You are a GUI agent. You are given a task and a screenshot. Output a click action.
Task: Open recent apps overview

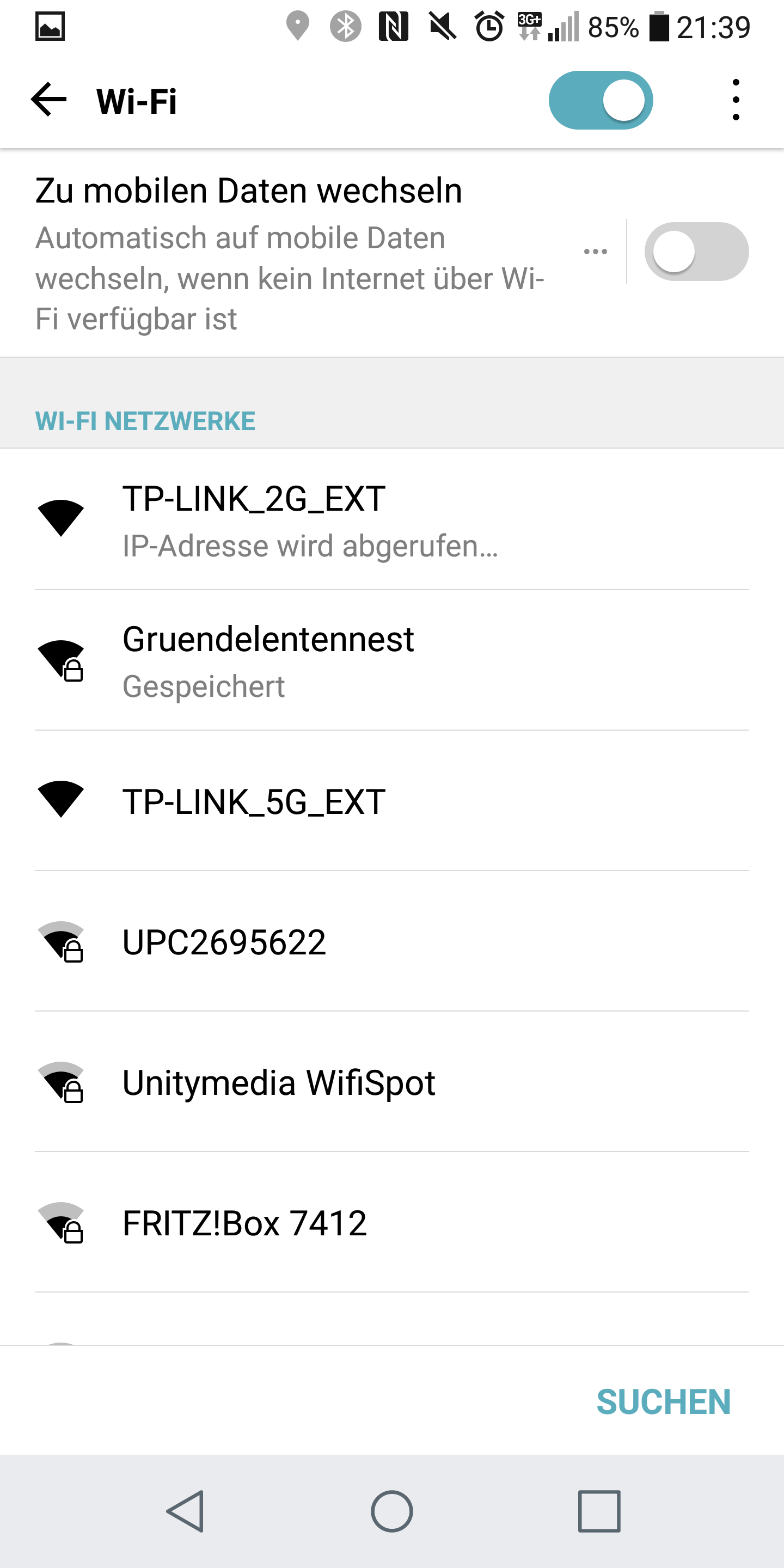click(599, 1511)
